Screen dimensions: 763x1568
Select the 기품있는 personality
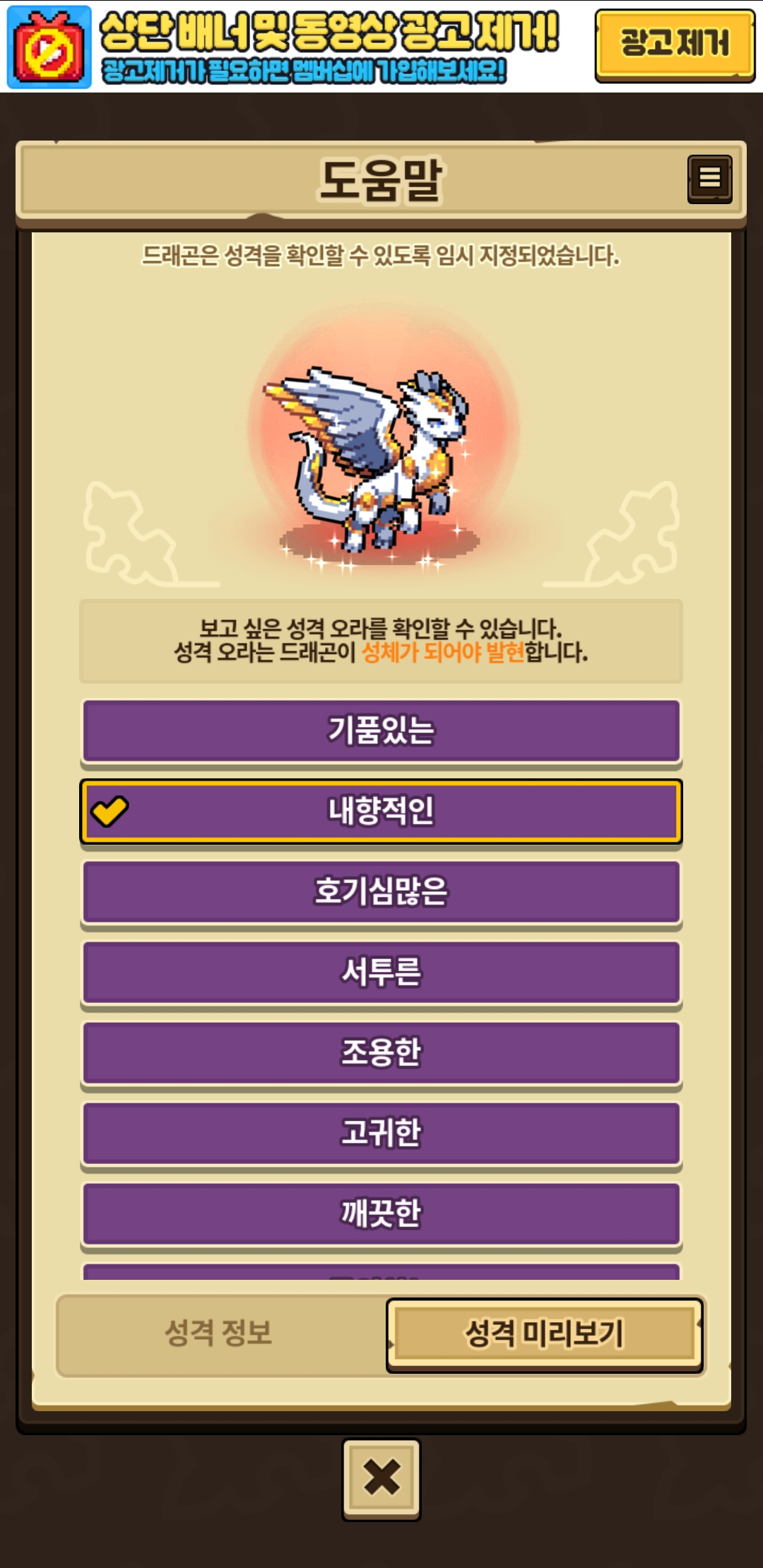[x=381, y=732]
